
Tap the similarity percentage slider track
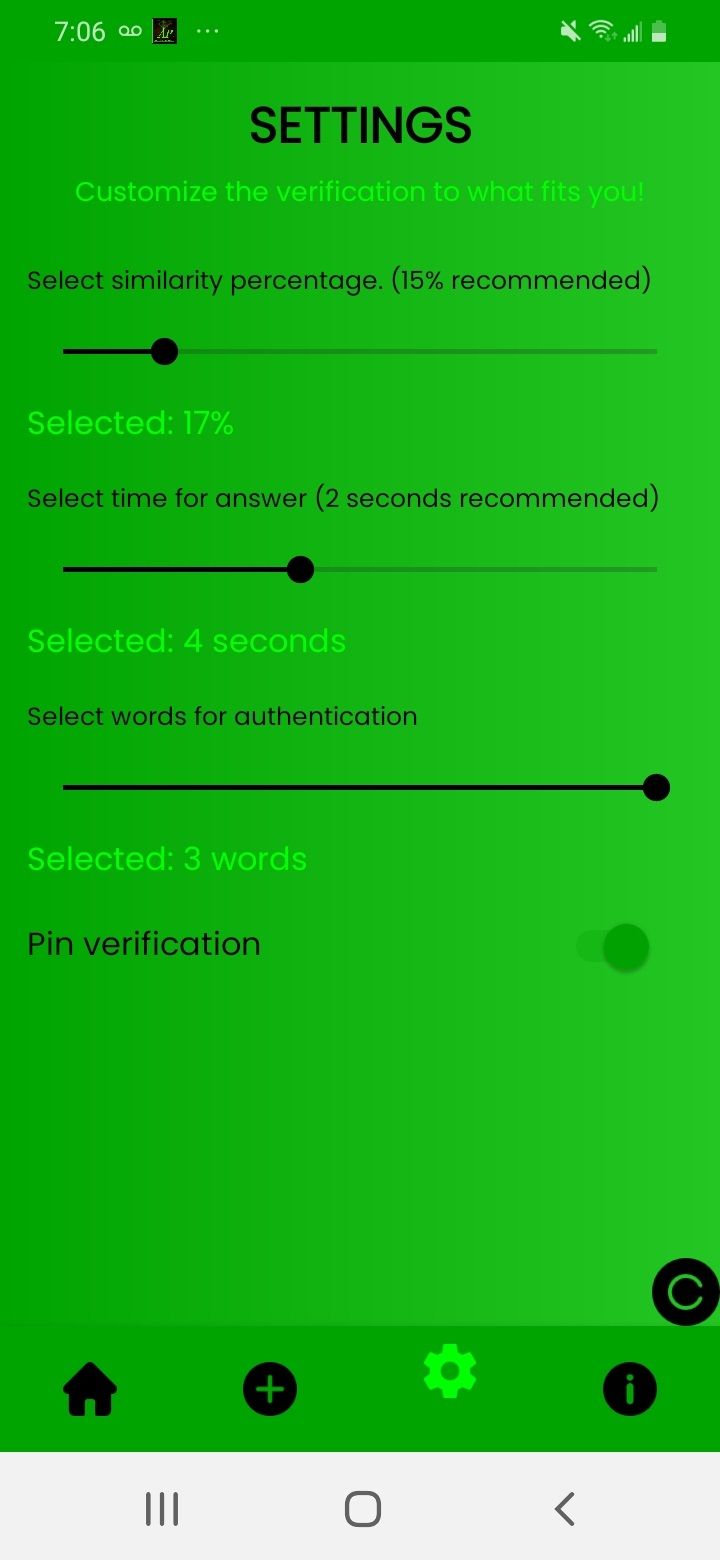(x=360, y=352)
